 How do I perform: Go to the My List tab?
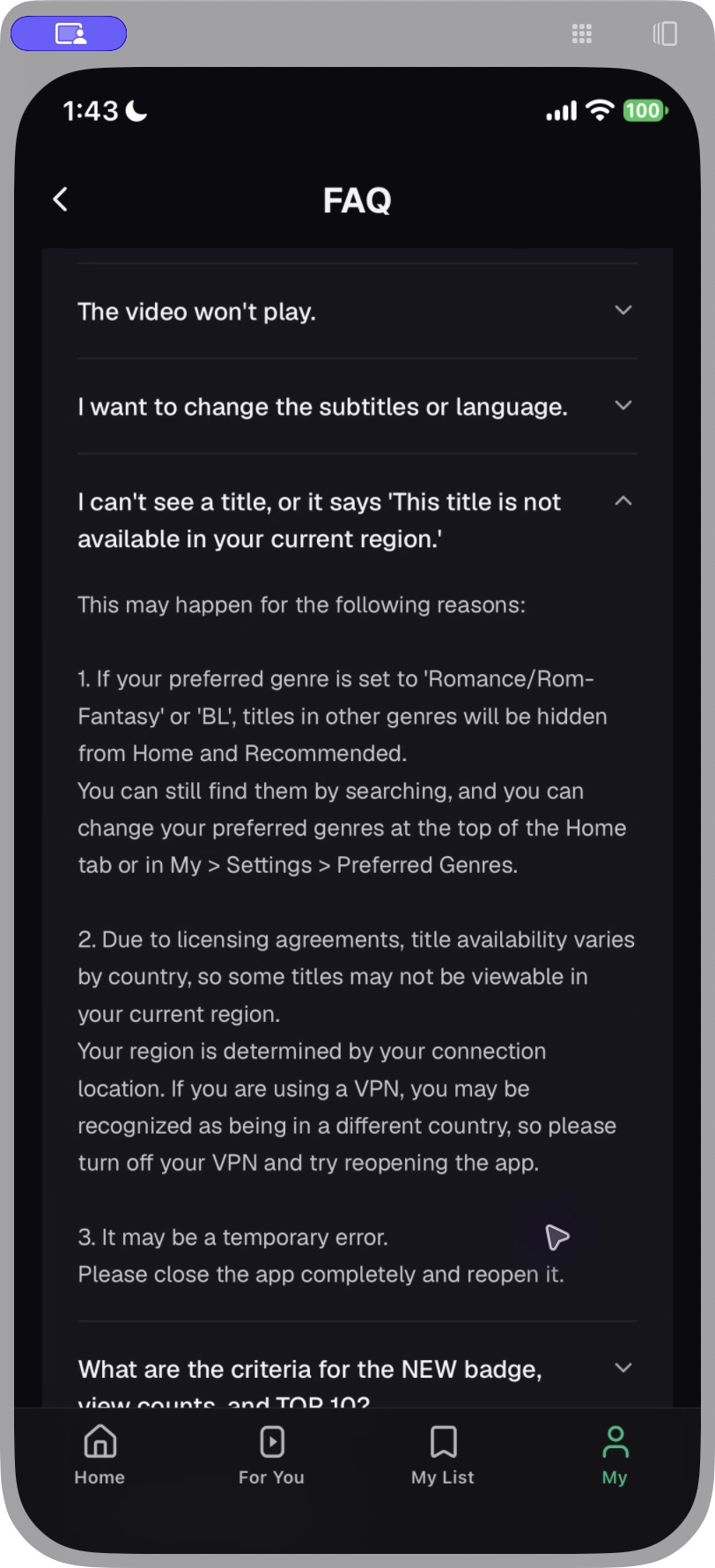[443, 1455]
